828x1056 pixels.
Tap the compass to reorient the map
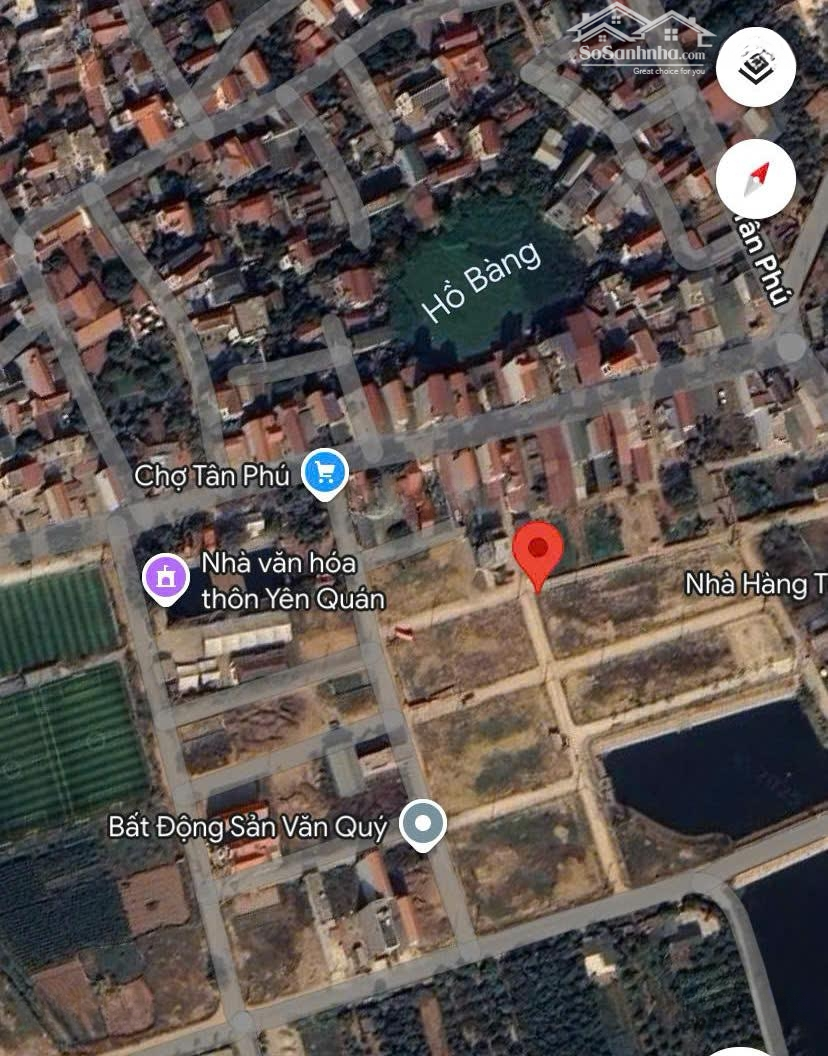(x=756, y=179)
